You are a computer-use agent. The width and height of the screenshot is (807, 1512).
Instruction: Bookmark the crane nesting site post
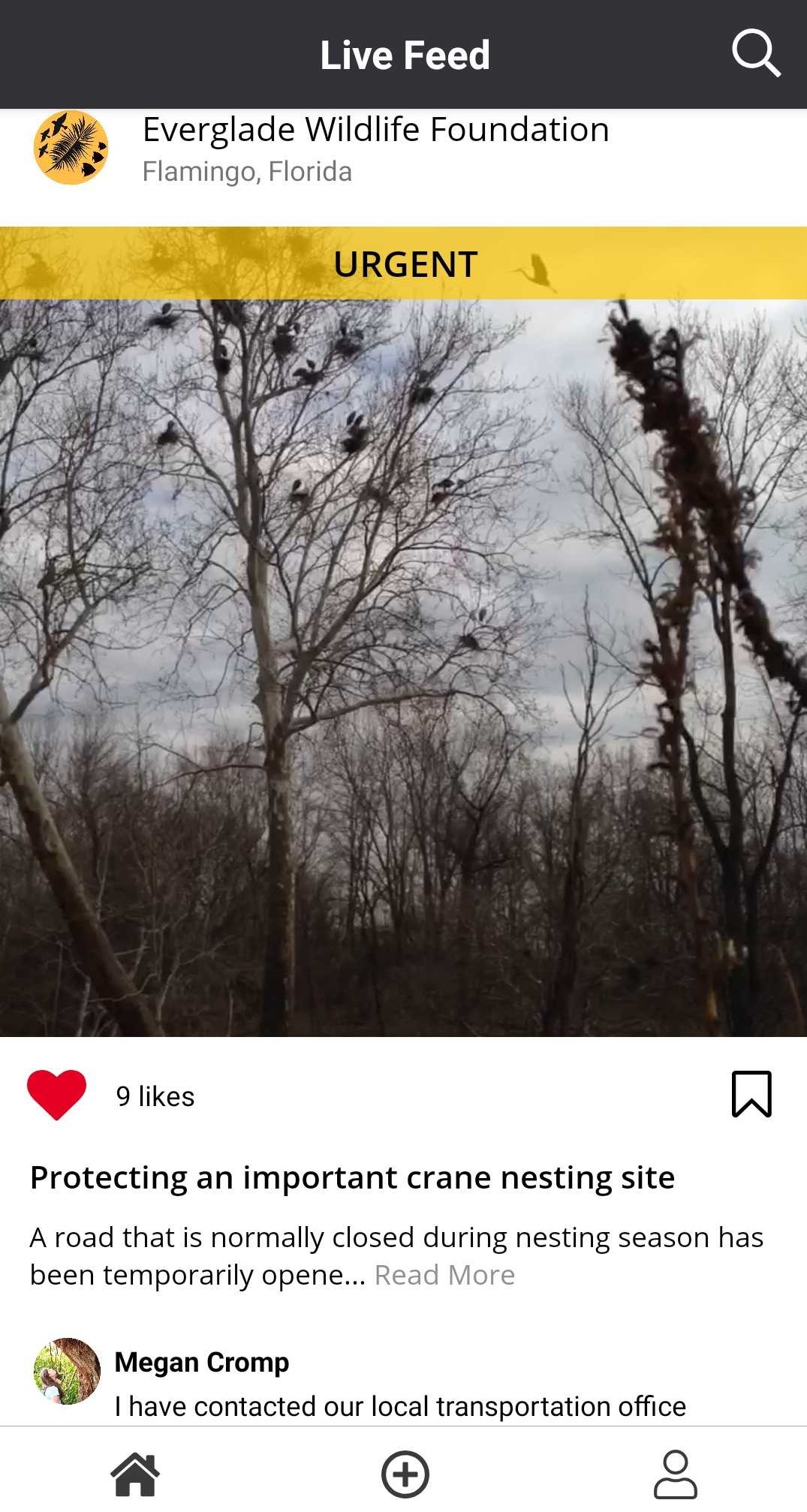click(x=751, y=1094)
